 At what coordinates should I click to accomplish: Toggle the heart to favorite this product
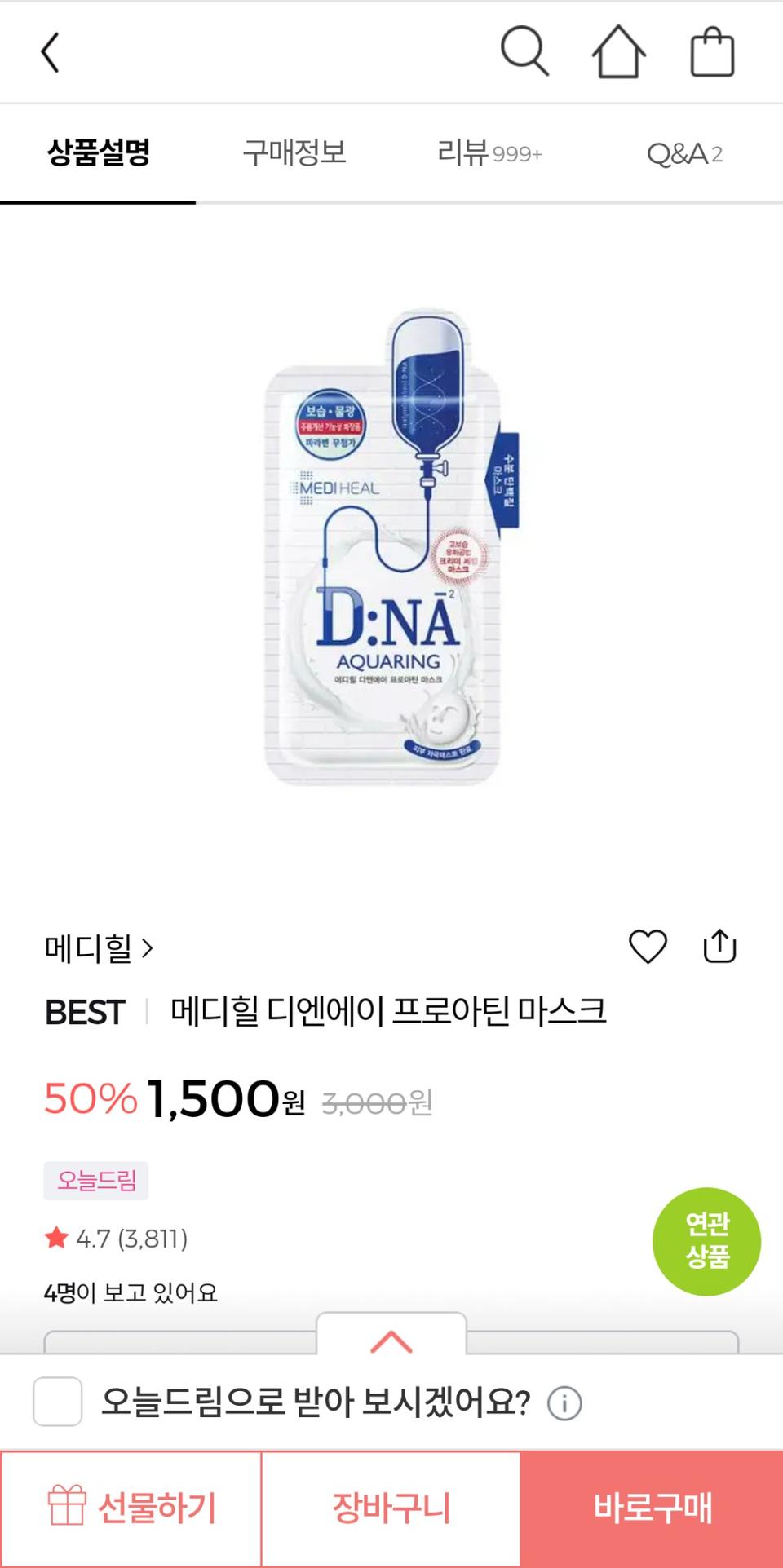(x=648, y=946)
